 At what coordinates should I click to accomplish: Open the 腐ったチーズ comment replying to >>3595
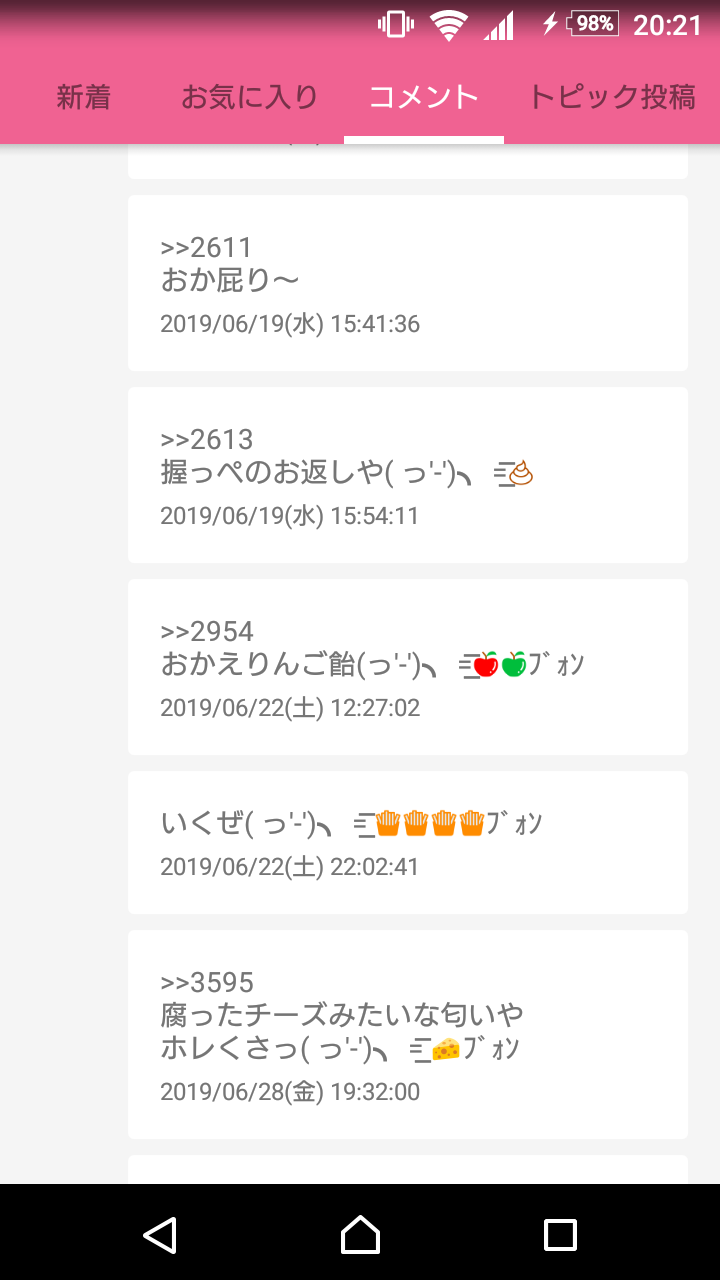tap(408, 1034)
